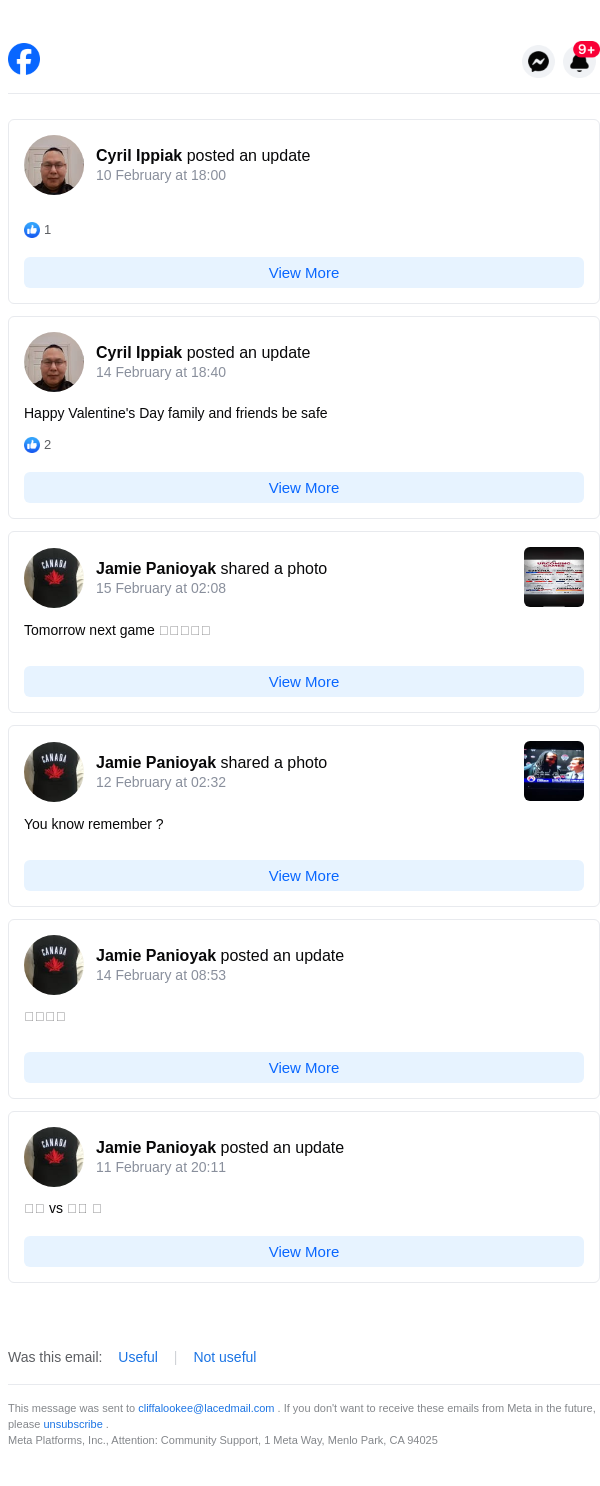
Task: Open the Messenger icon
Action: pyautogui.click(x=538, y=61)
